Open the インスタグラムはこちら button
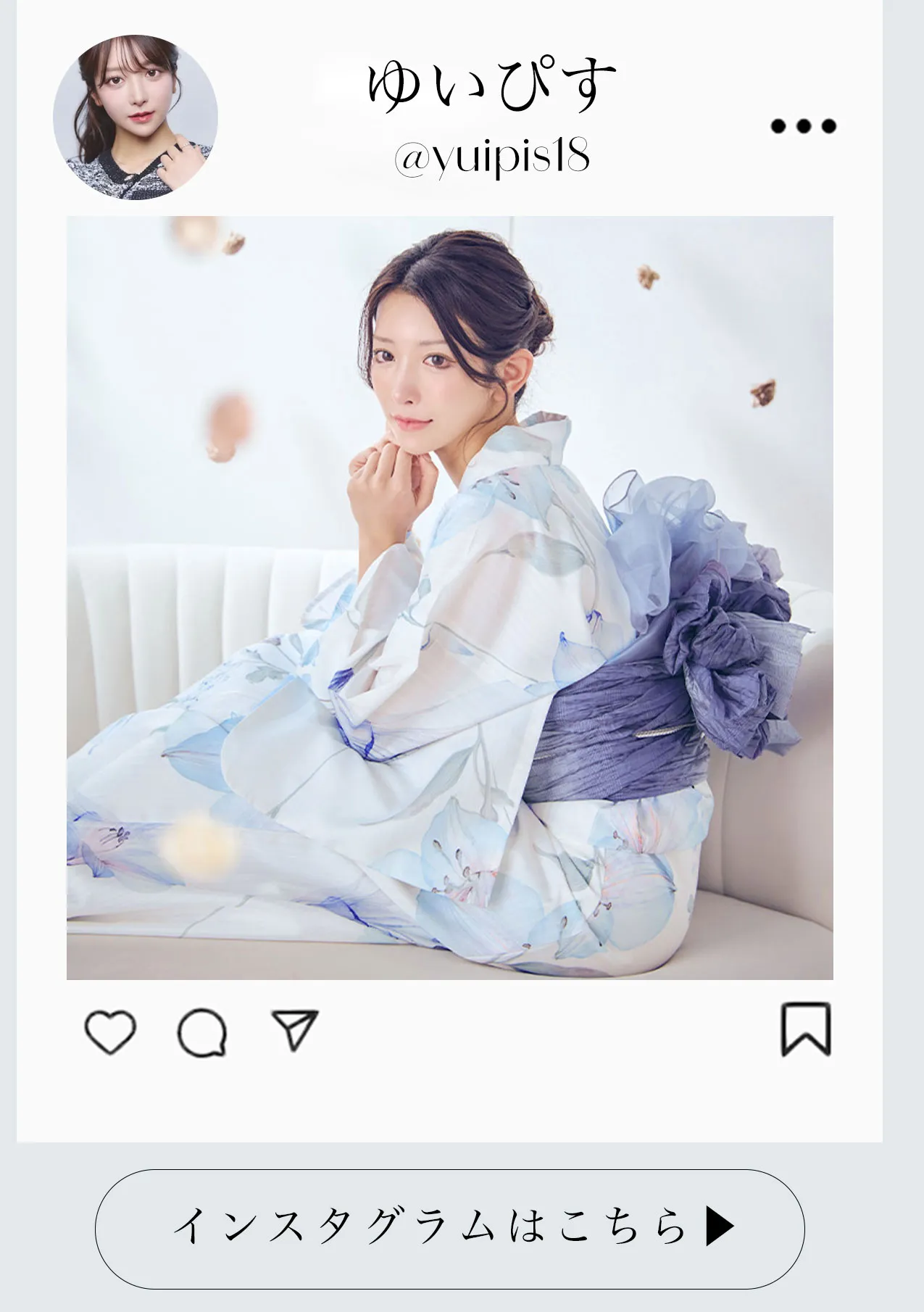The height and width of the screenshot is (1312, 924). click(x=449, y=1228)
